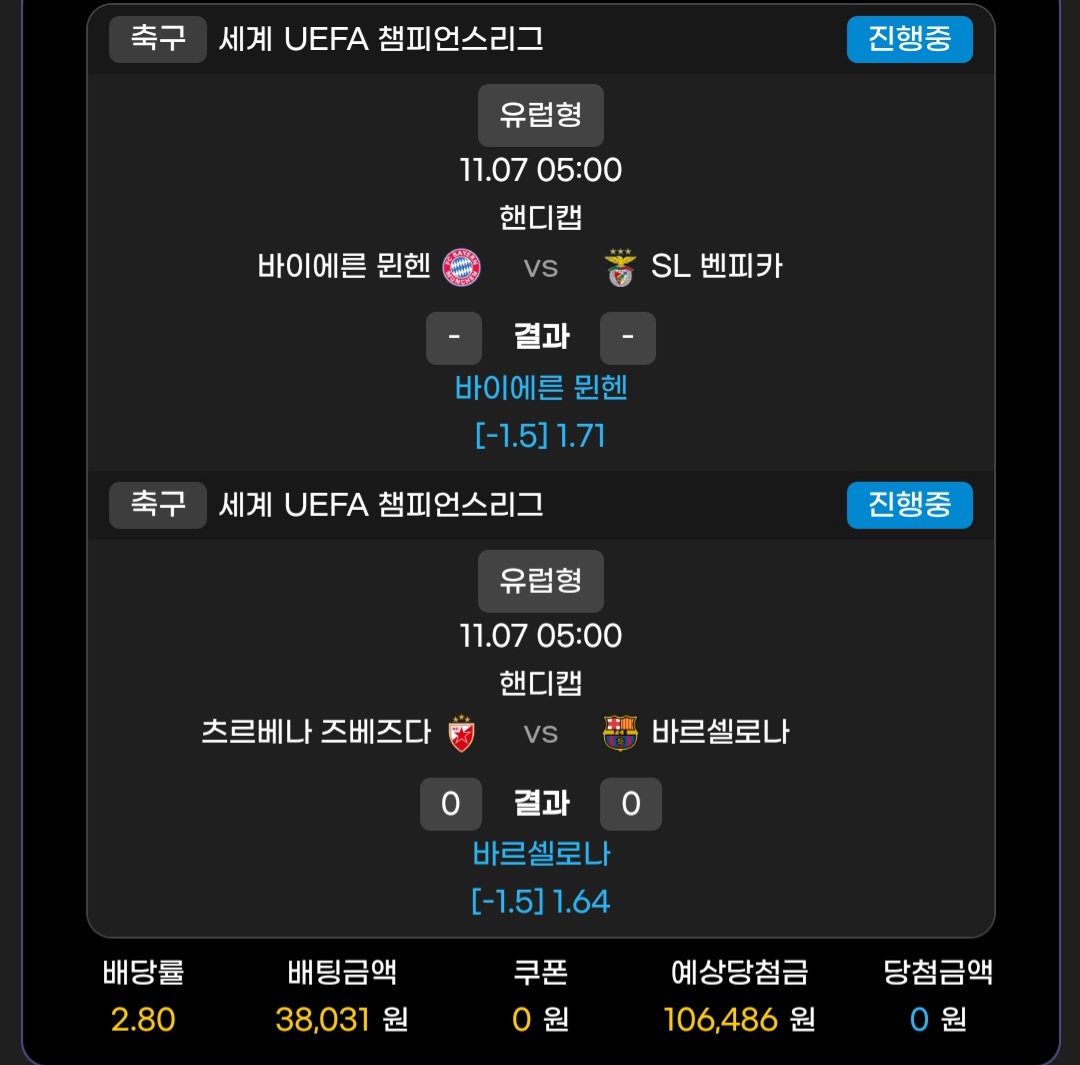Tap 유럽형 button in Bayern Munich match

coord(540,116)
